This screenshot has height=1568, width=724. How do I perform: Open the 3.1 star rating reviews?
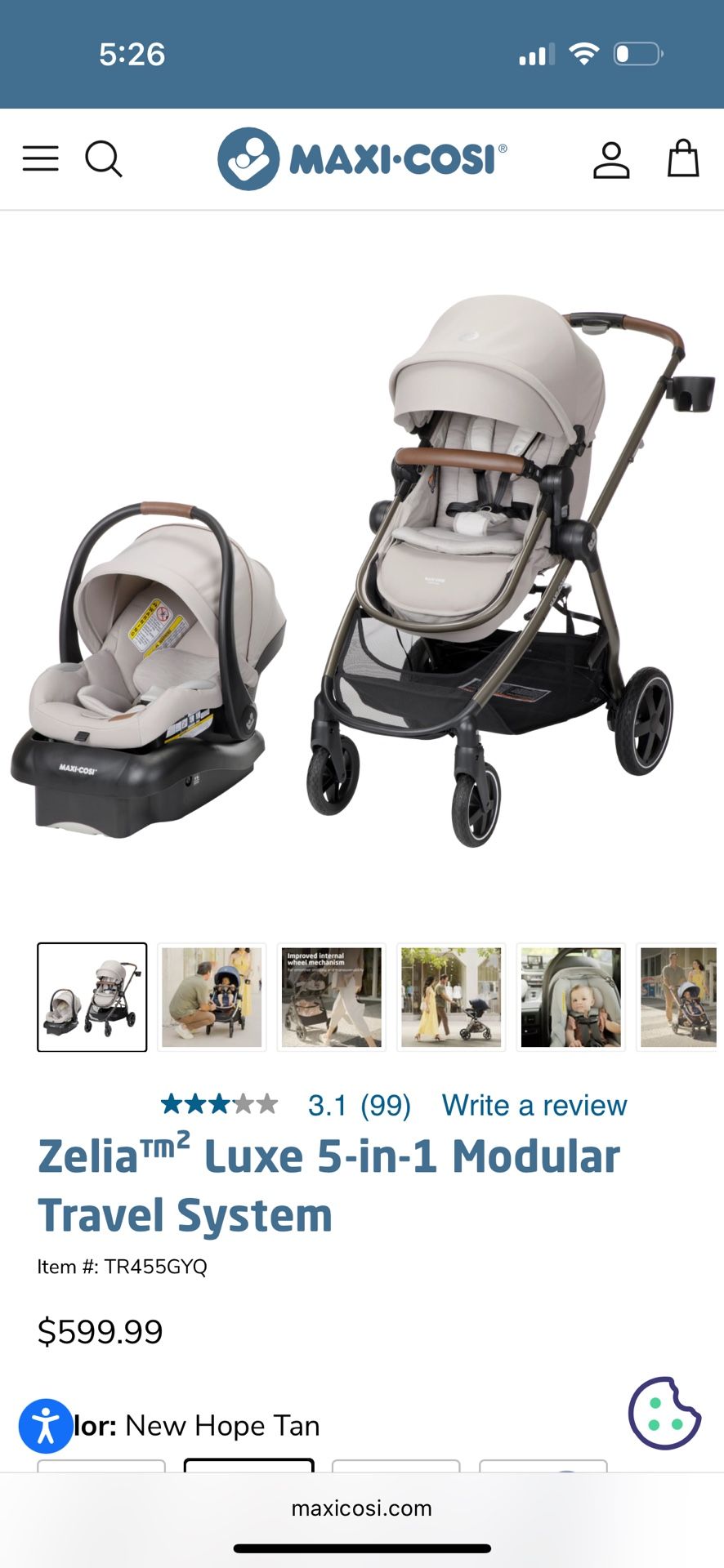[286, 1106]
